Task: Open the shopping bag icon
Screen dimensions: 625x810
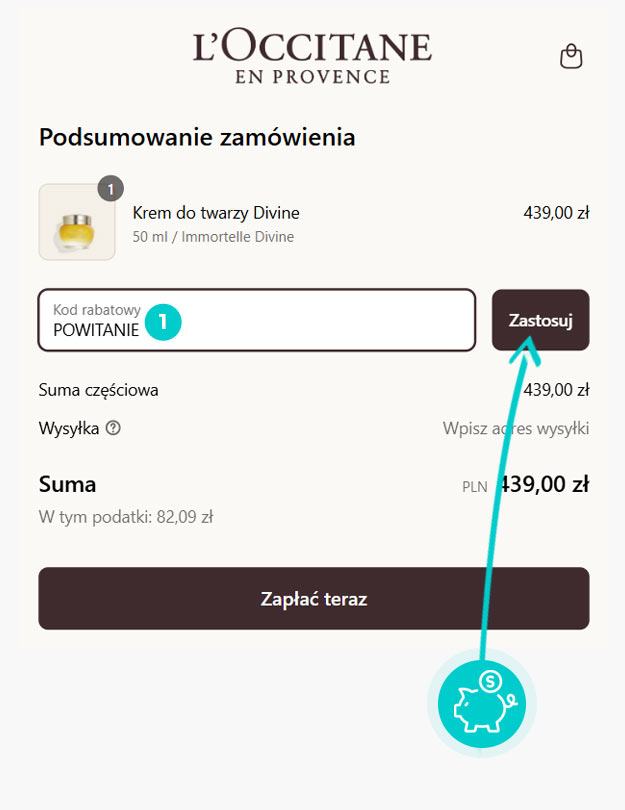Action: coord(570,56)
